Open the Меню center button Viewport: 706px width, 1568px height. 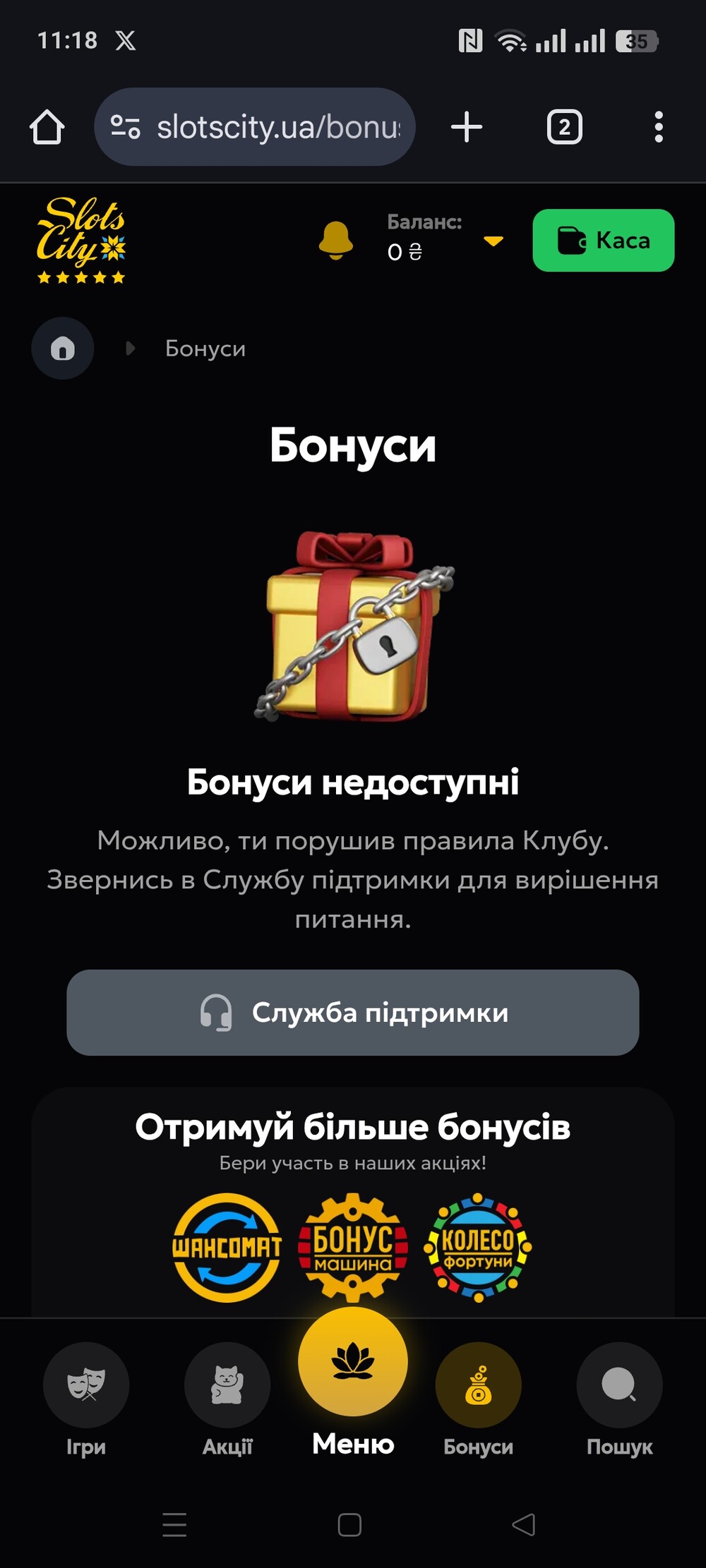tap(353, 1382)
